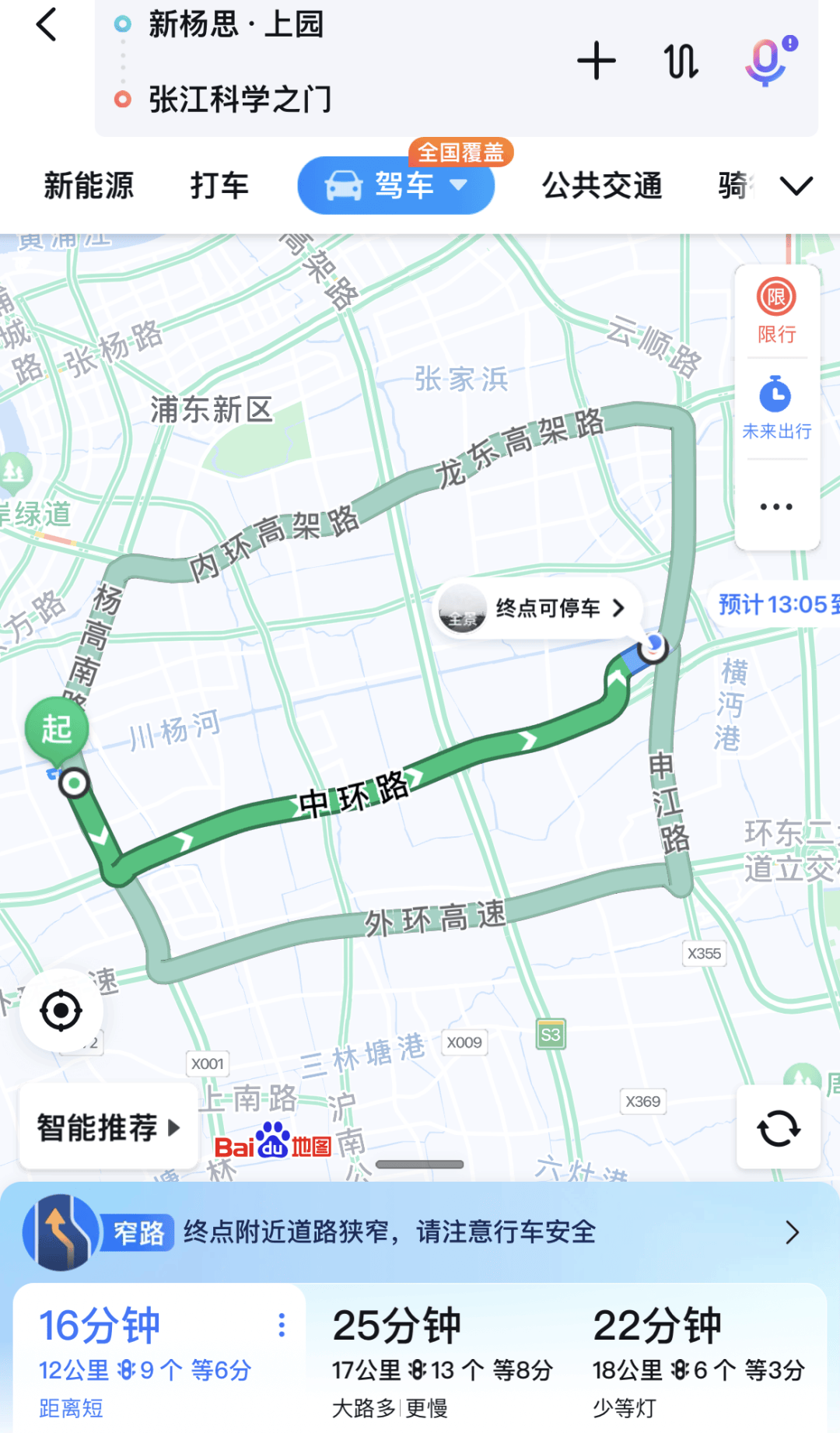Add a waypoint with the plus icon
This screenshot has height=1433, width=840.
[597, 61]
